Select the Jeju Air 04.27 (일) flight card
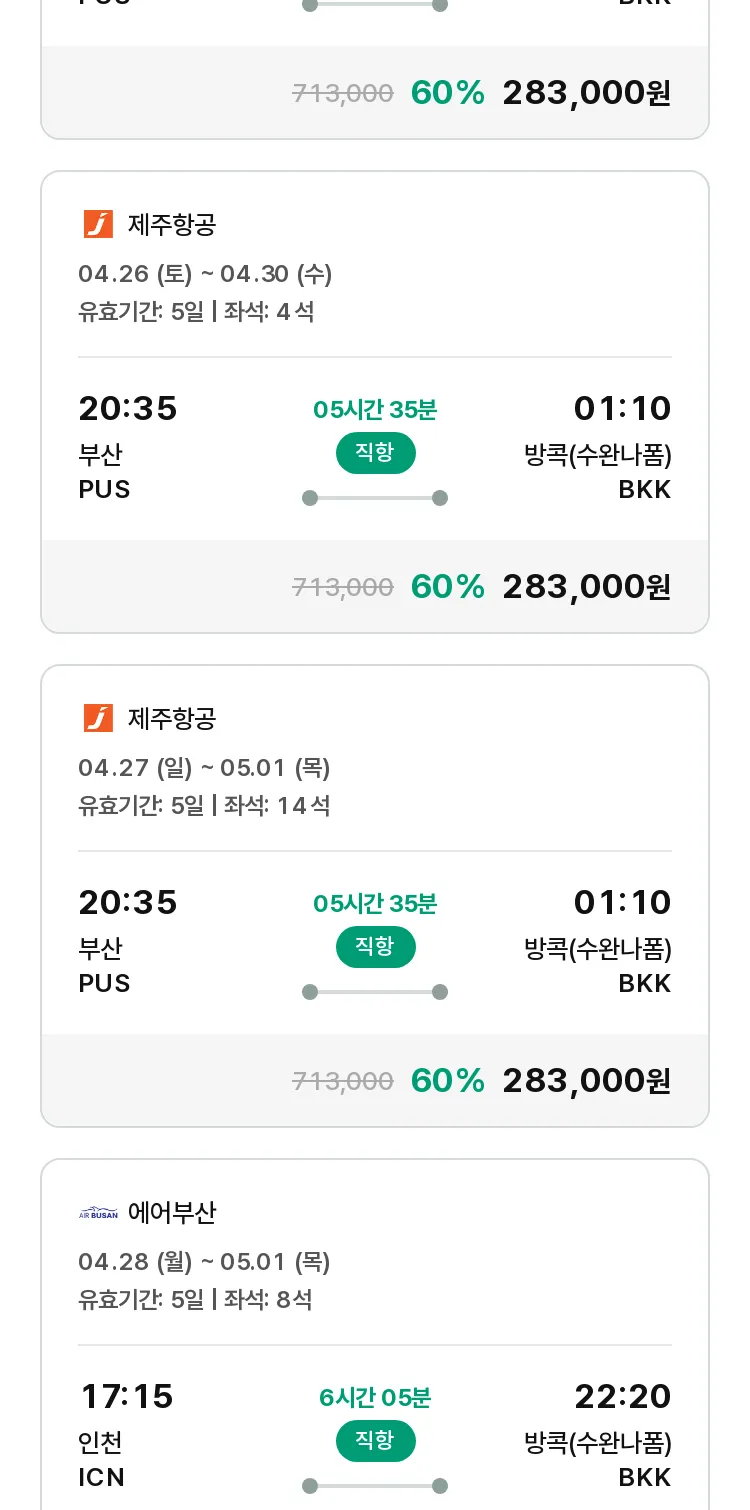The width and height of the screenshot is (750, 1510). tap(375, 896)
